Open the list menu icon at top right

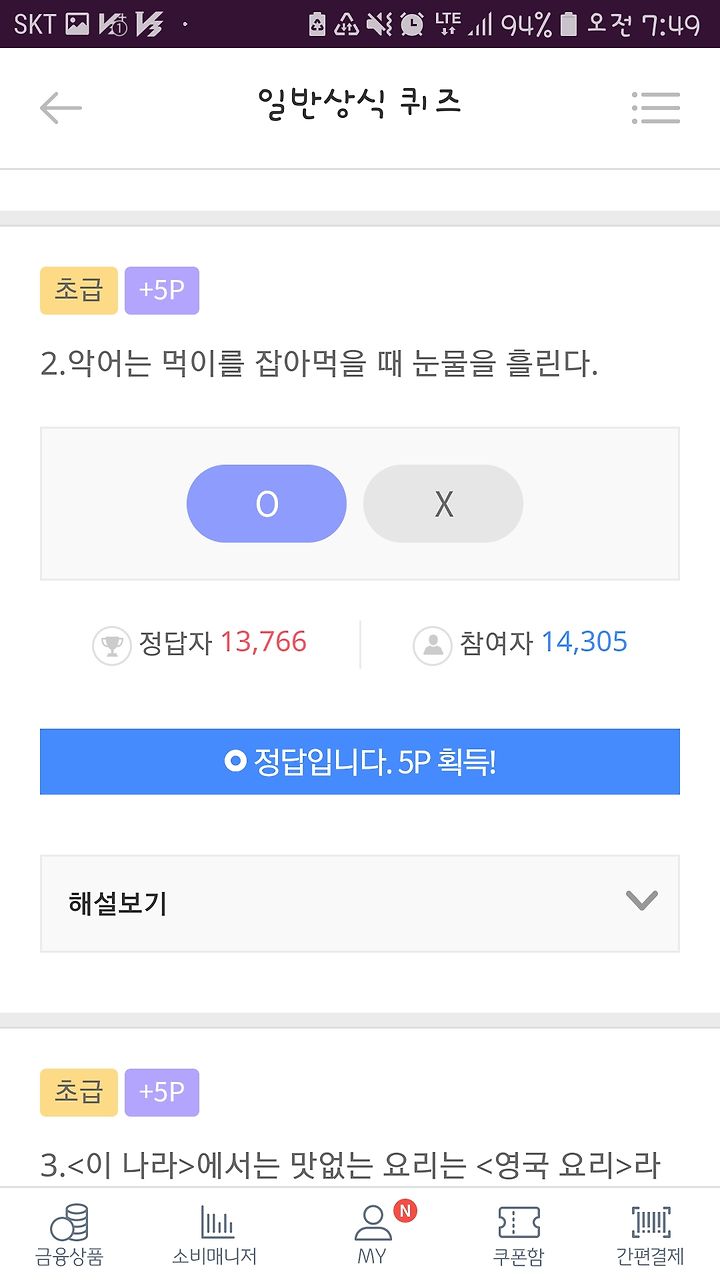point(656,108)
